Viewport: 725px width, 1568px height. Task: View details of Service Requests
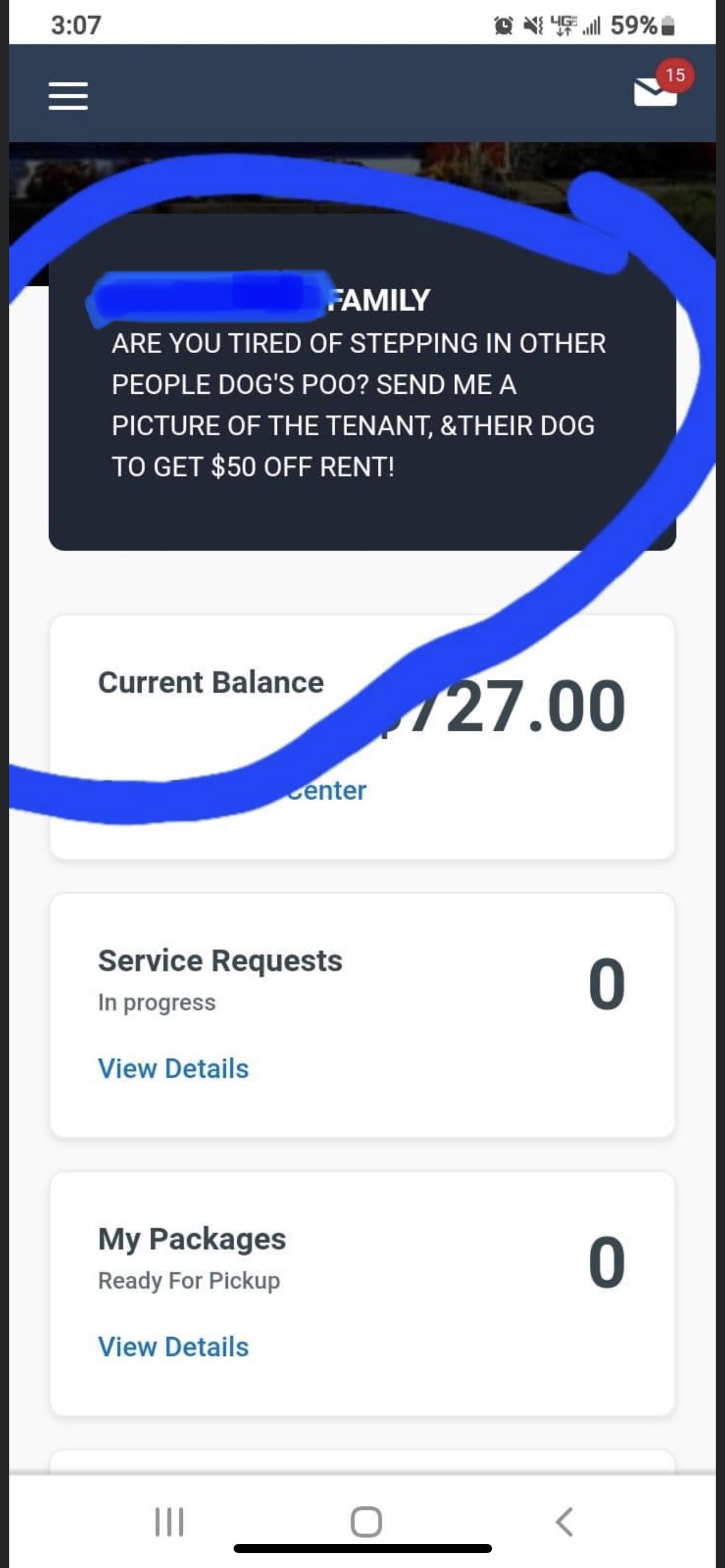pos(174,1068)
